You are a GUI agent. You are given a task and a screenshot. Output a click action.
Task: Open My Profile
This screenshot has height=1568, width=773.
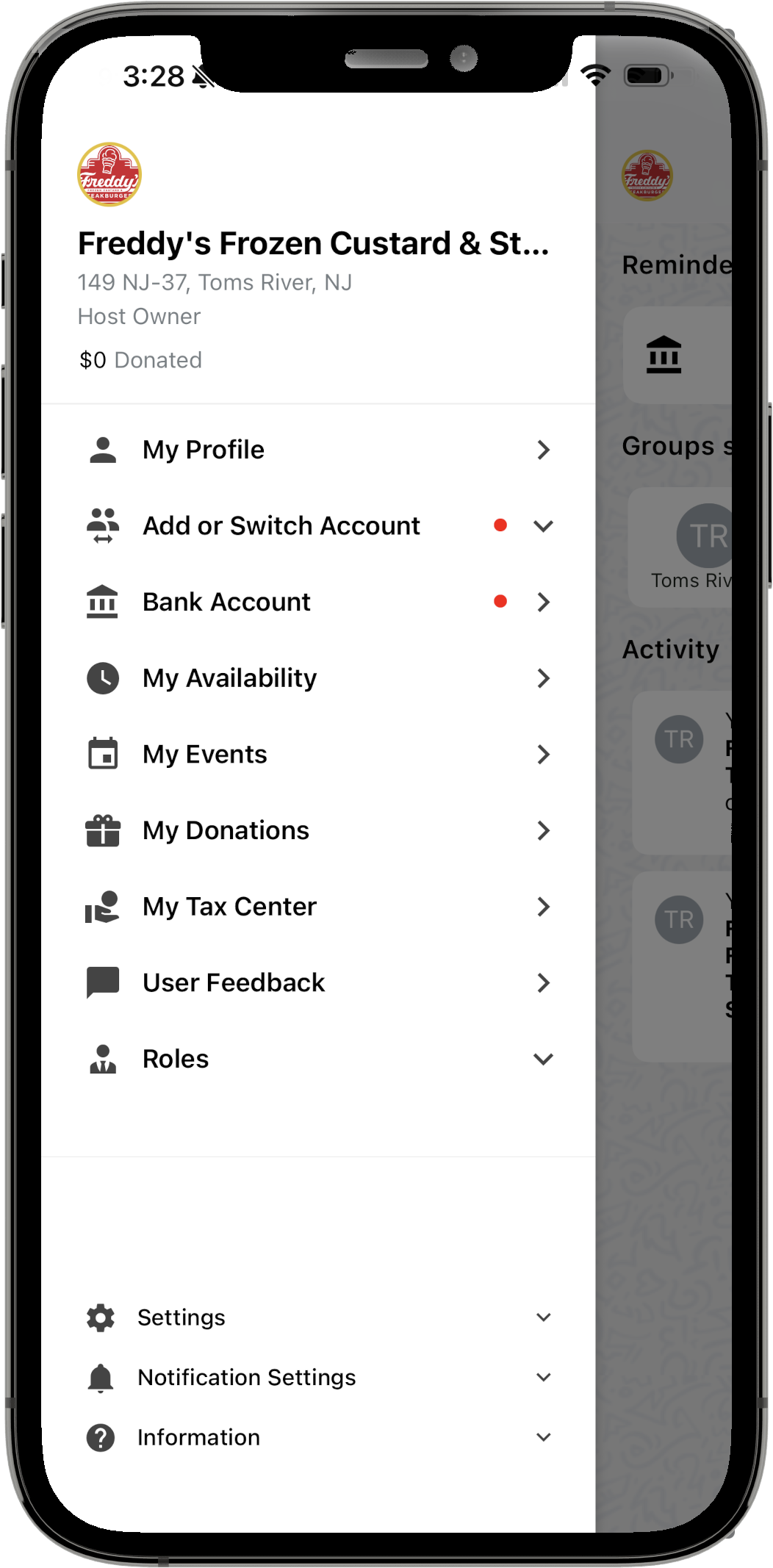[203, 450]
